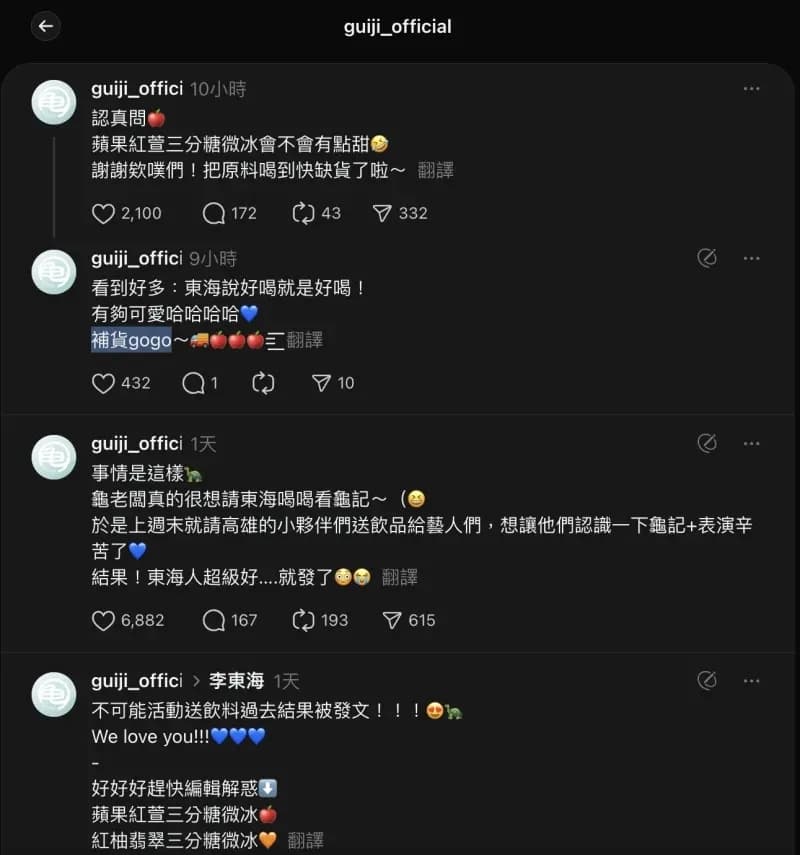The height and width of the screenshot is (855, 800).
Task: Open overflow menu on the 認真問 post
Action: coord(751,89)
